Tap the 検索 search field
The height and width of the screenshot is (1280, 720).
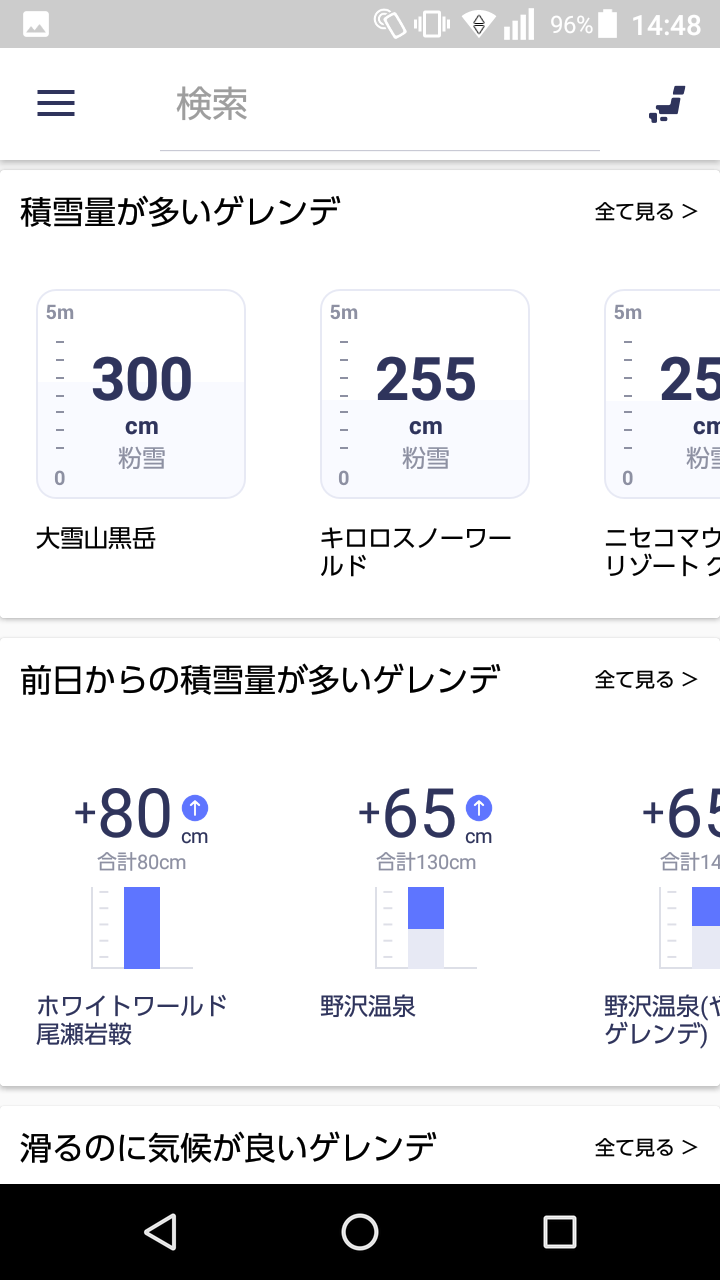[x=380, y=104]
